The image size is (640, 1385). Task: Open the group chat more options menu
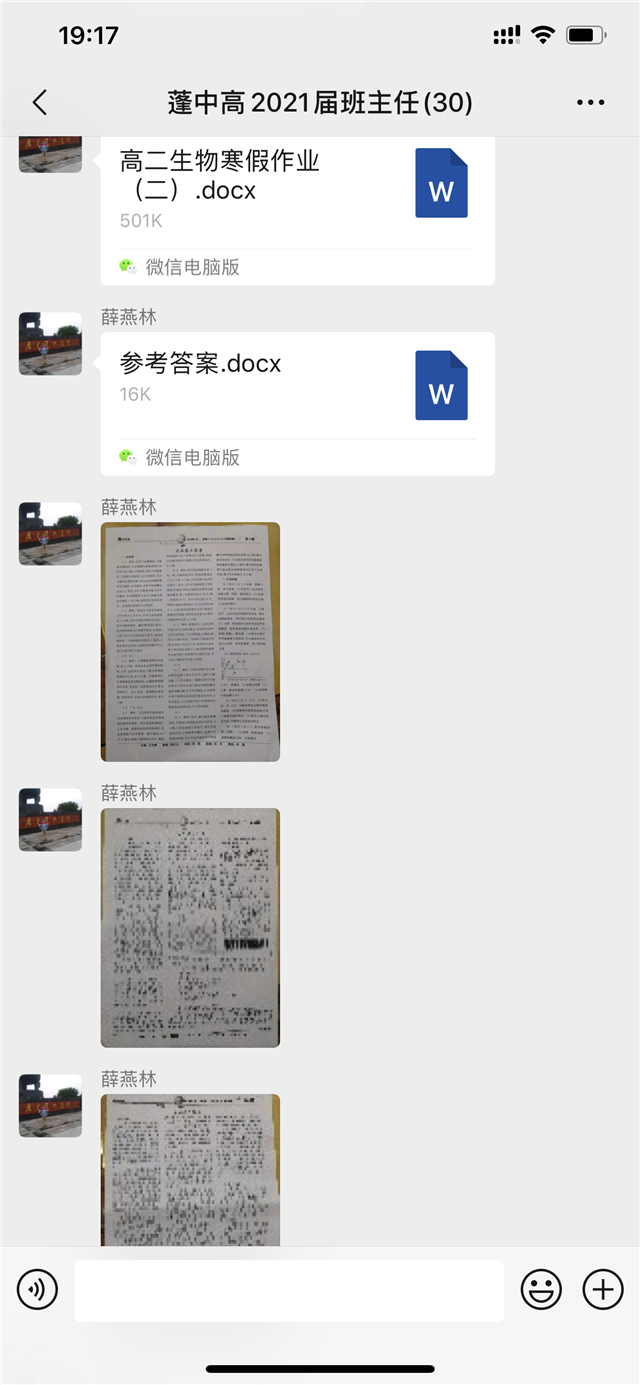coord(590,102)
